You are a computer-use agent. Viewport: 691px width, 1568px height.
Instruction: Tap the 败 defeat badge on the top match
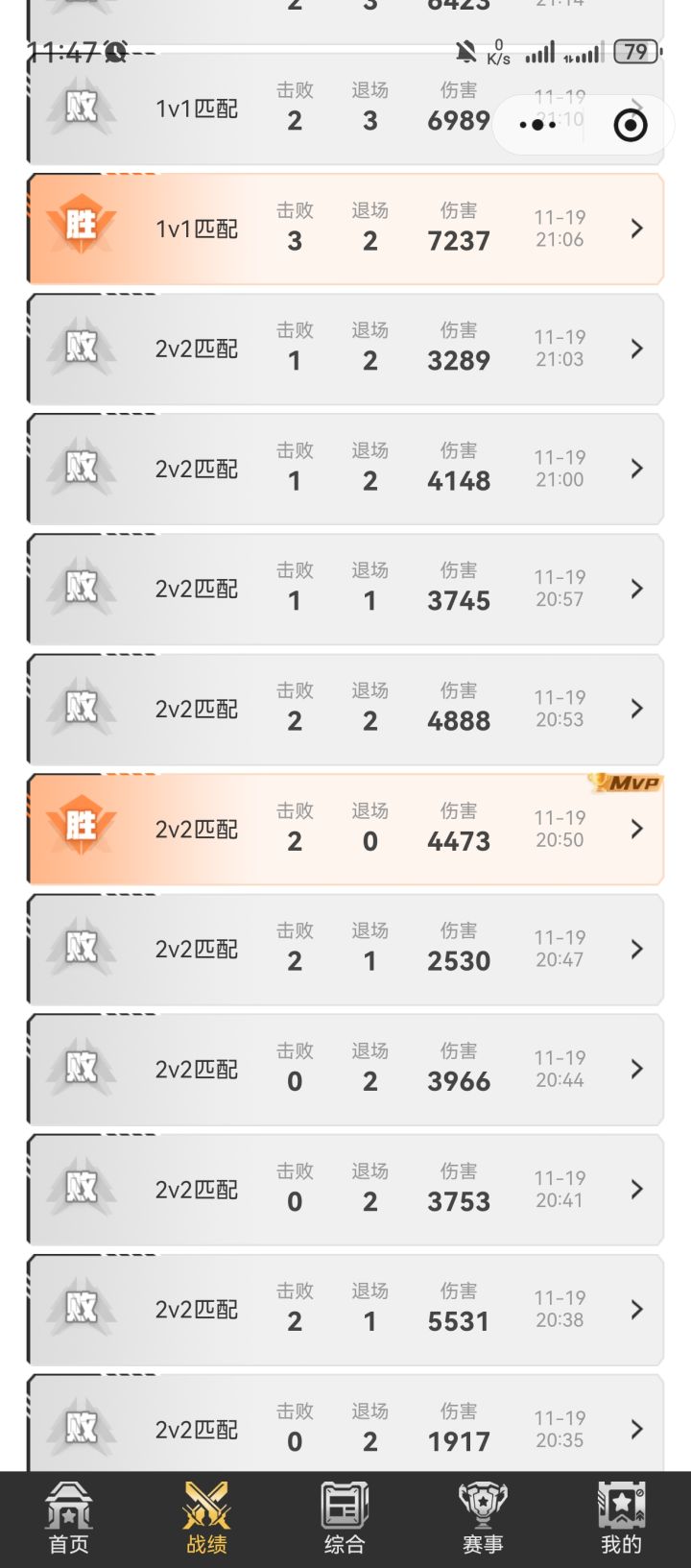click(x=82, y=109)
